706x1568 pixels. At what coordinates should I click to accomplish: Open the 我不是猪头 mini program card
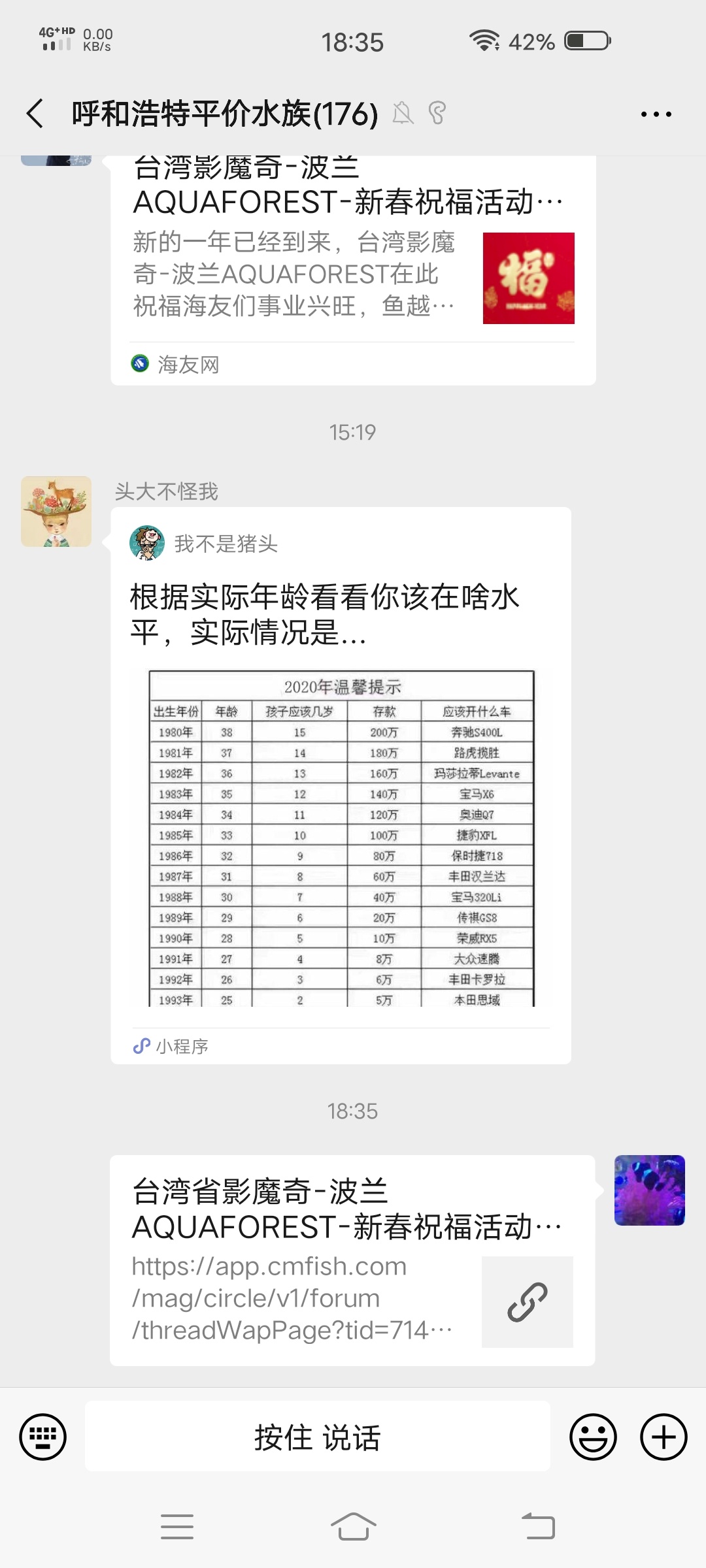[341, 784]
